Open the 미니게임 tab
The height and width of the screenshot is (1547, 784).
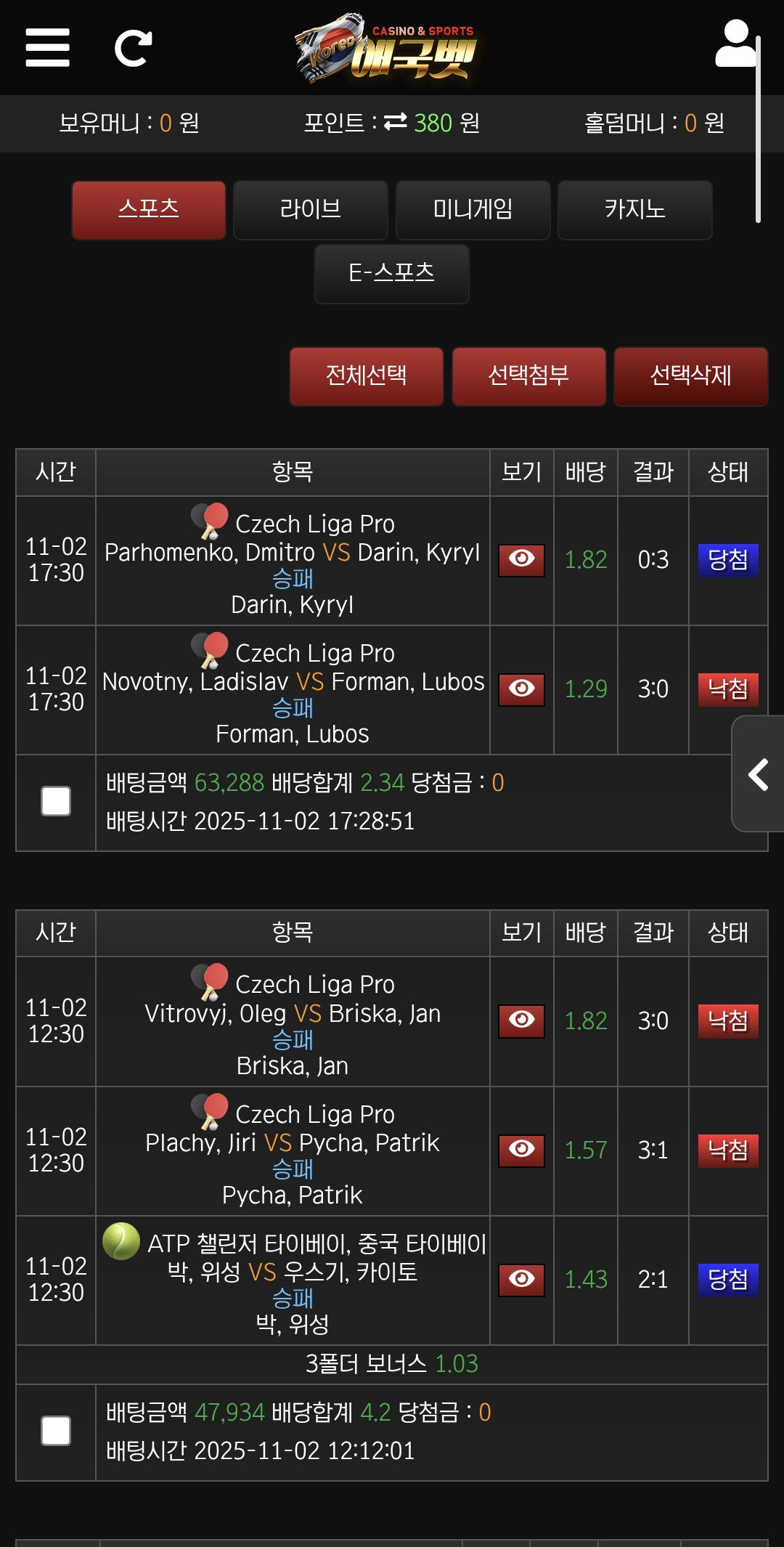click(473, 210)
